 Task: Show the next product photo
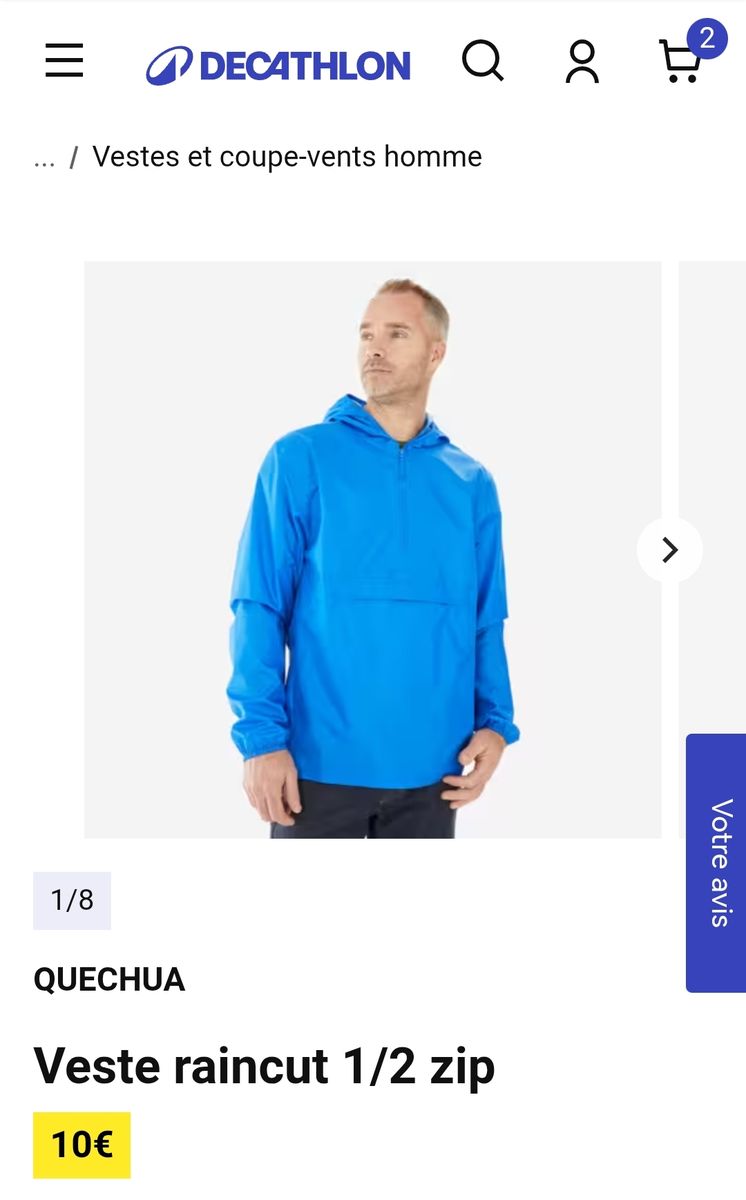pos(669,549)
